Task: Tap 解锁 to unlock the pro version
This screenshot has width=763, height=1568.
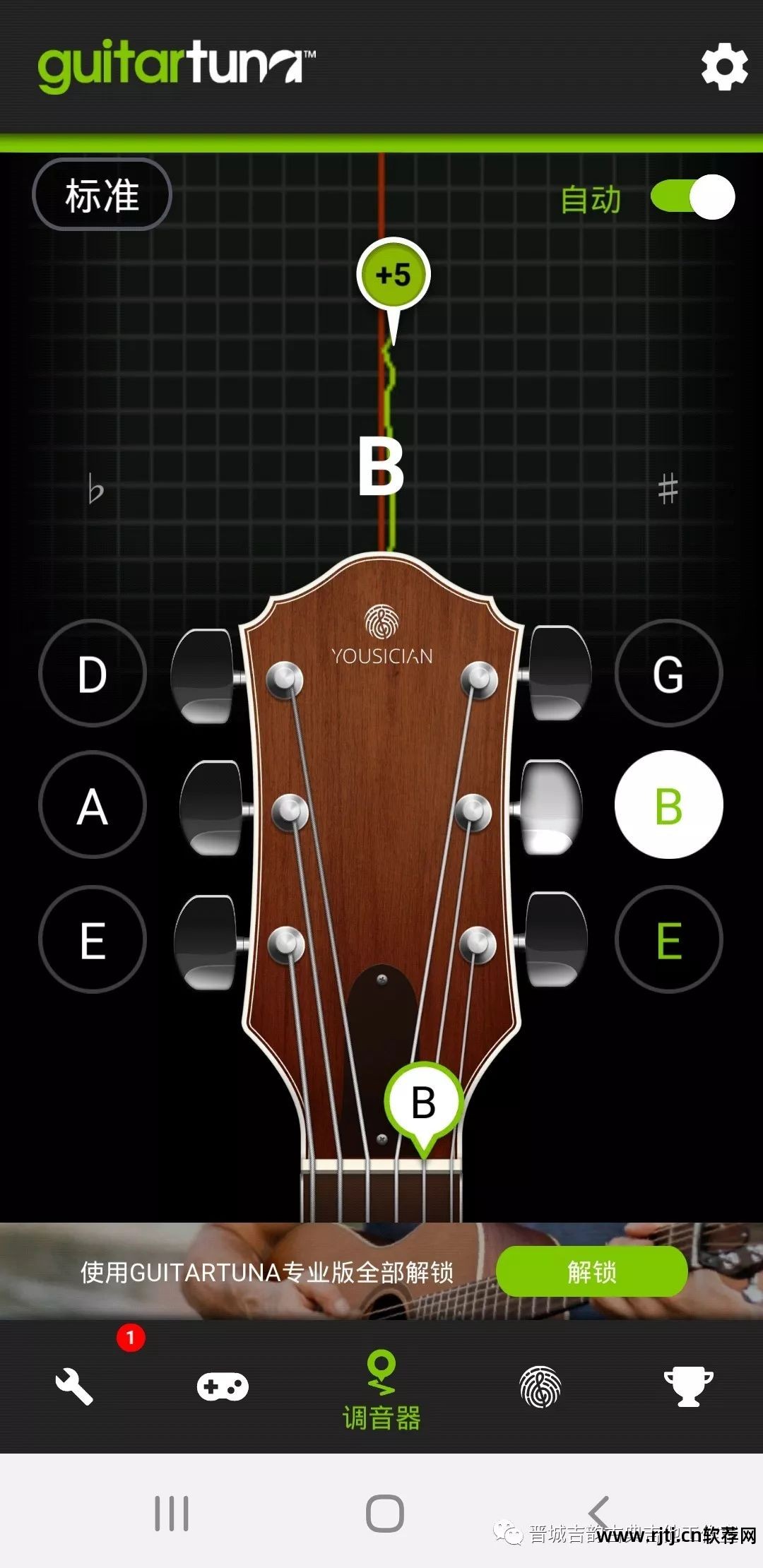Action: click(x=591, y=1272)
